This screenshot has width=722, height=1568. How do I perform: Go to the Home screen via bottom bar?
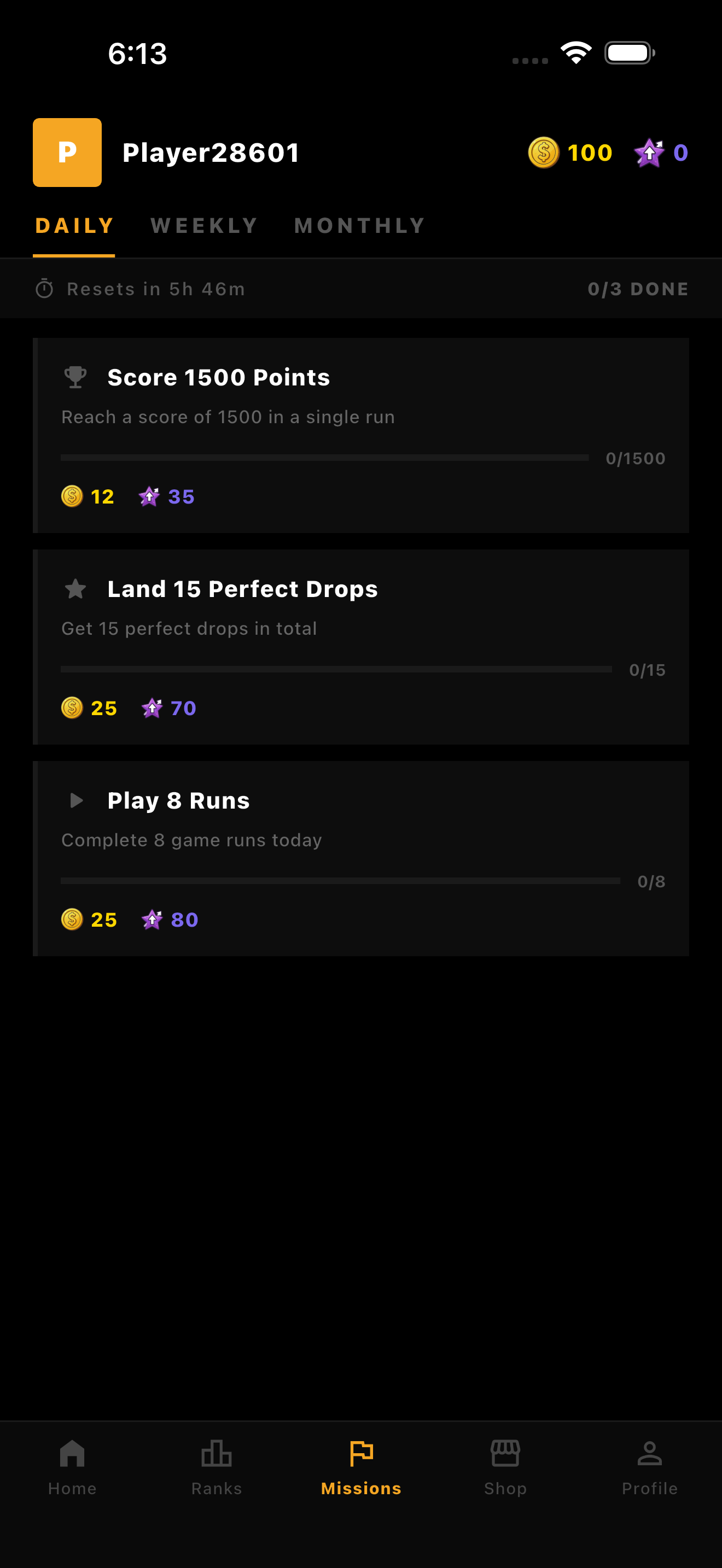point(72,1466)
